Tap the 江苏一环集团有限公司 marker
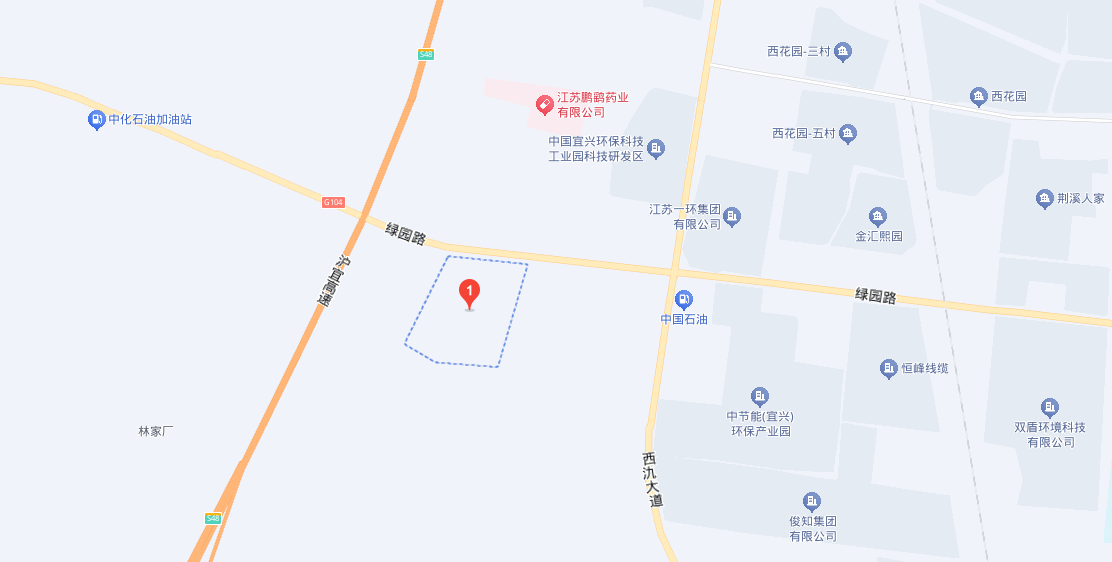Image resolution: width=1112 pixels, height=562 pixels. pos(732,216)
